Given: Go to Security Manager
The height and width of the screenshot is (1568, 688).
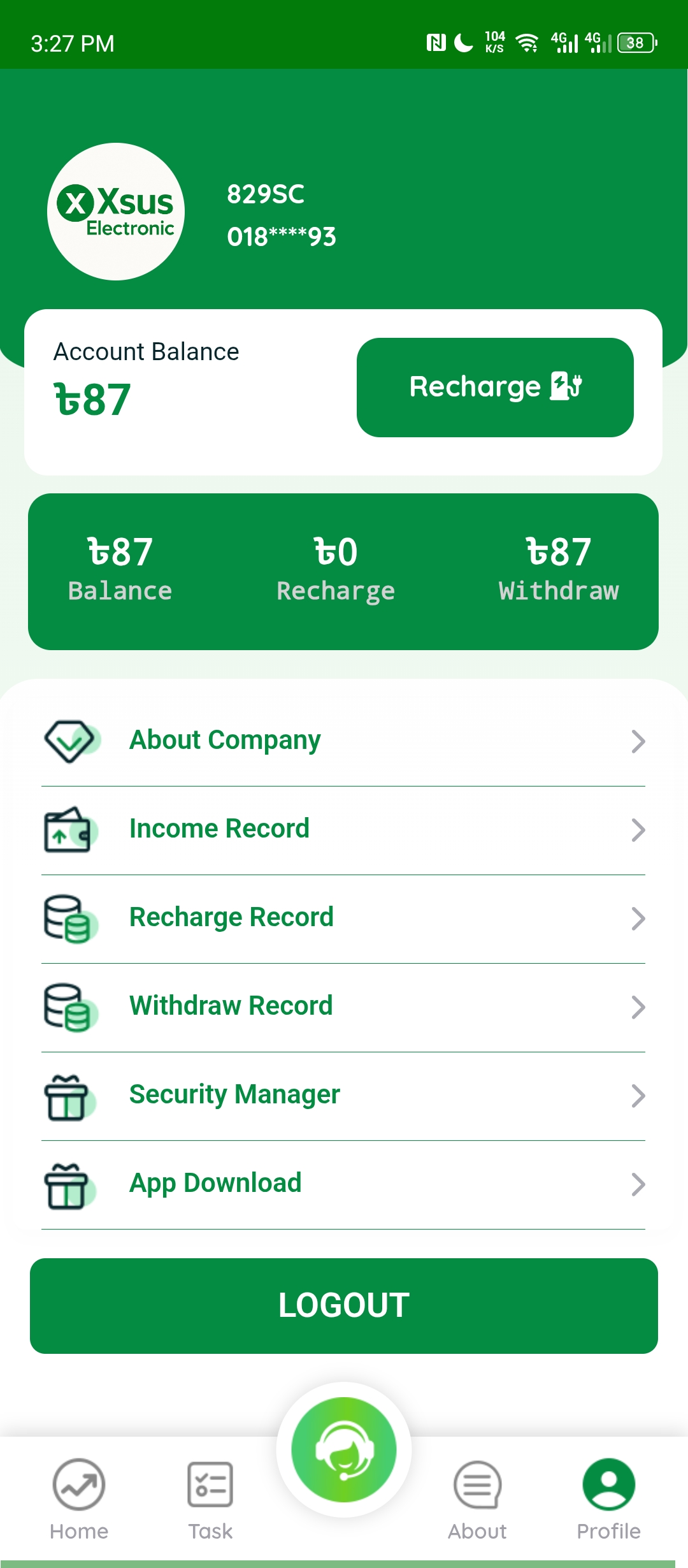Looking at the screenshot, I should (x=343, y=1096).
